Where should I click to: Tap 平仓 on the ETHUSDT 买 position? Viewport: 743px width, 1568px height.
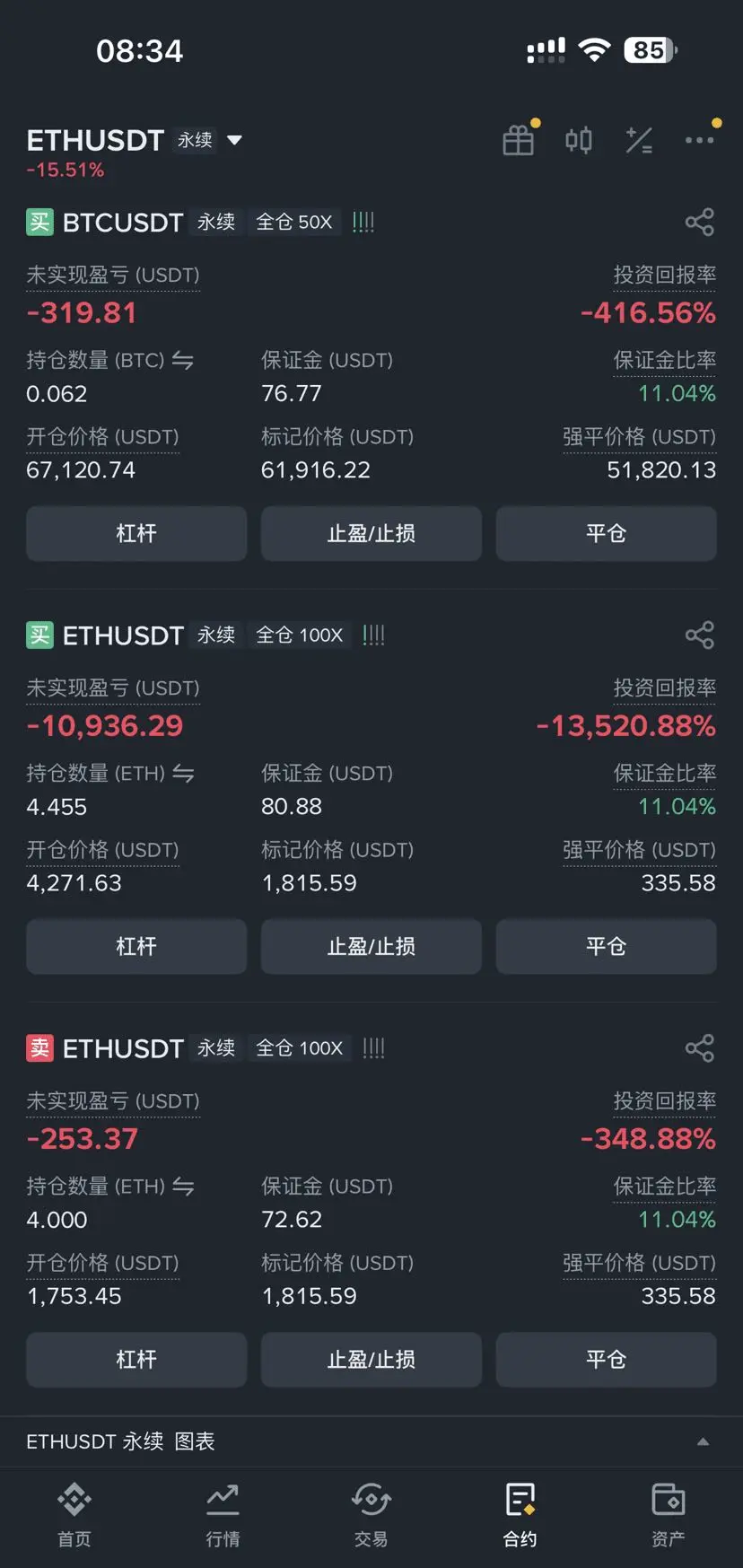click(x=606, y=947)
